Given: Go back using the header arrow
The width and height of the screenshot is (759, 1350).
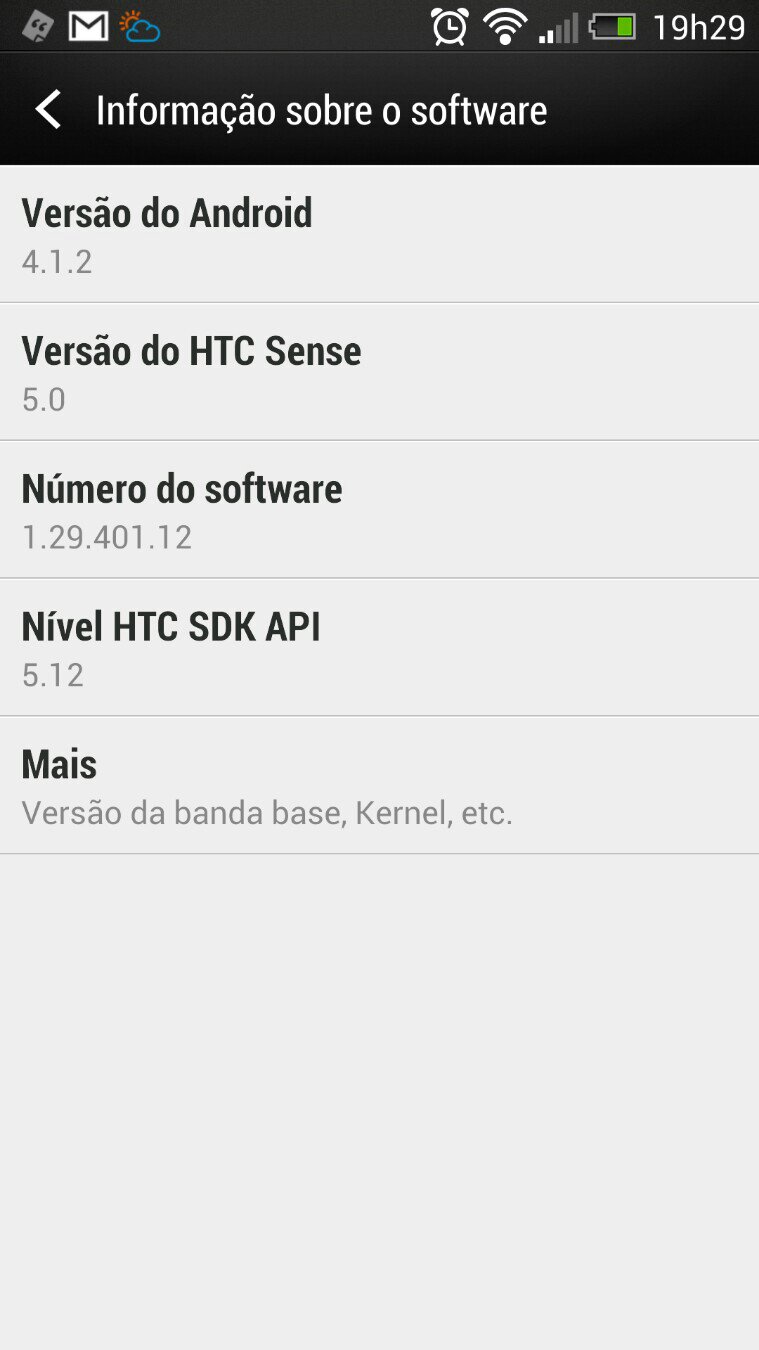Looking at the screenshot, I should click(48, 109).
